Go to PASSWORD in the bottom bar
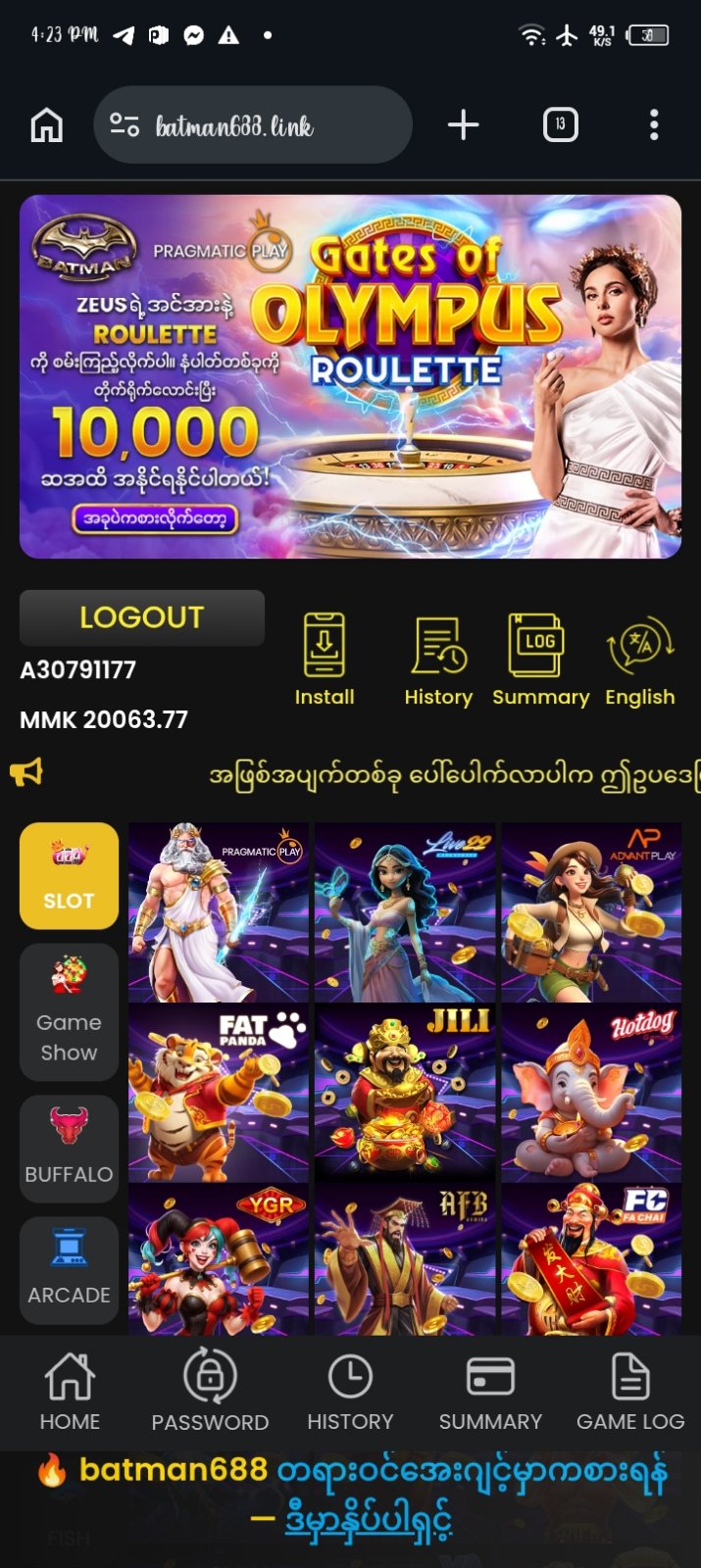This screenshot has height=1568, width=701. pos(210,1392)
